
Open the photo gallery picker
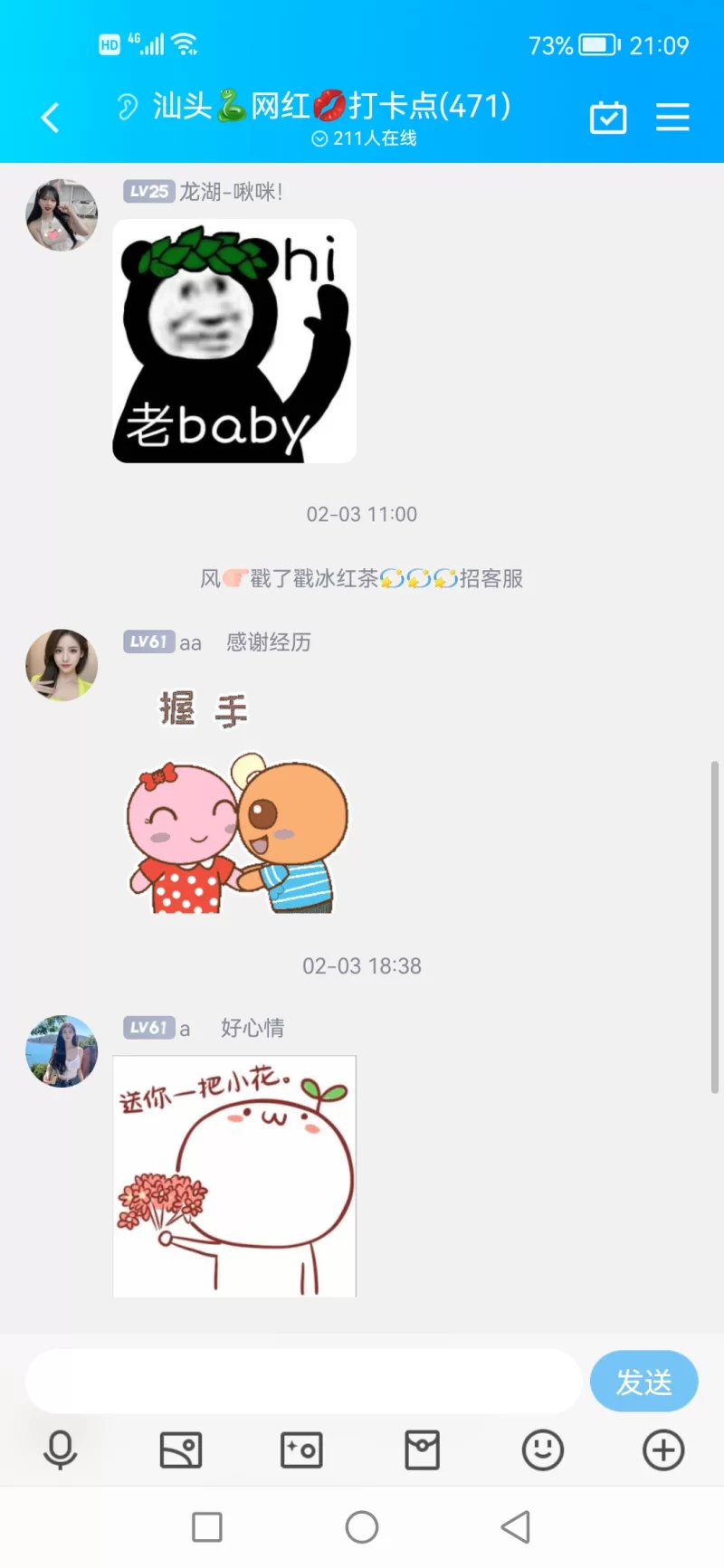tap(181, 1450)
